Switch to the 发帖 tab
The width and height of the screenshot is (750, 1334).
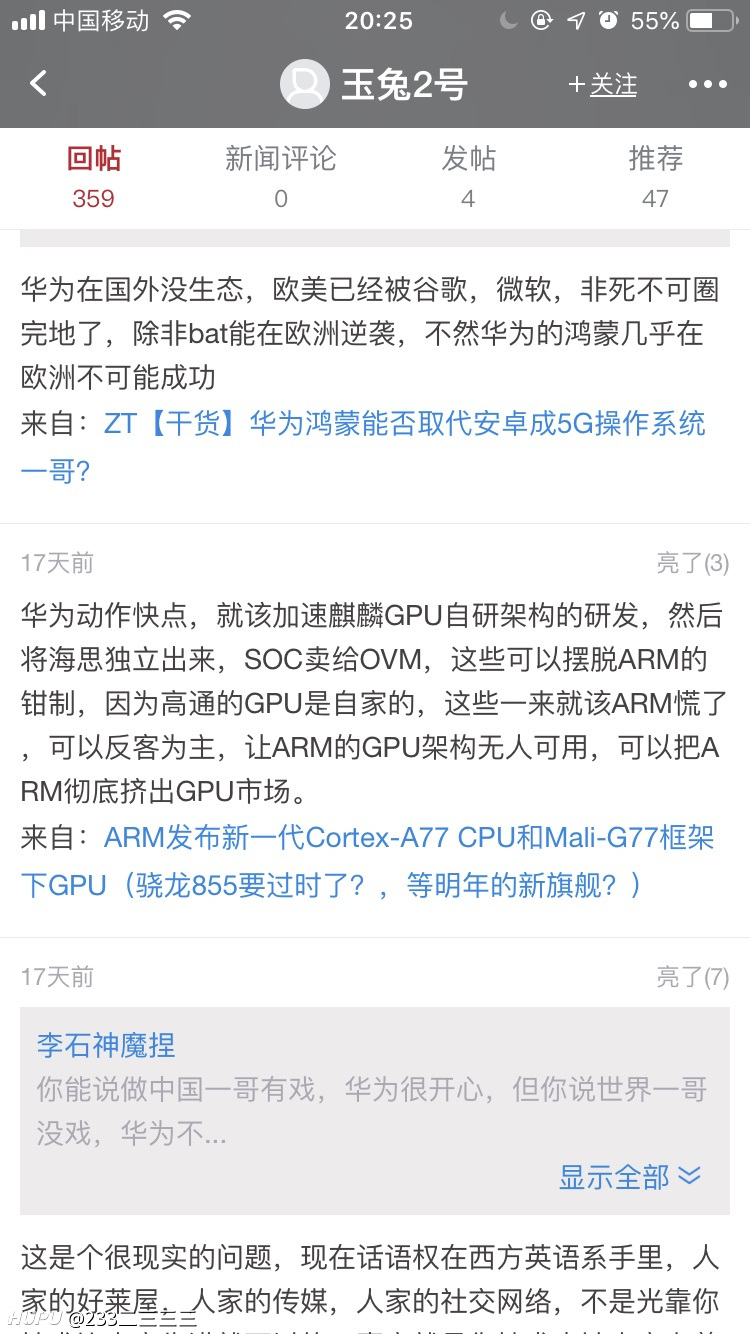468,177
